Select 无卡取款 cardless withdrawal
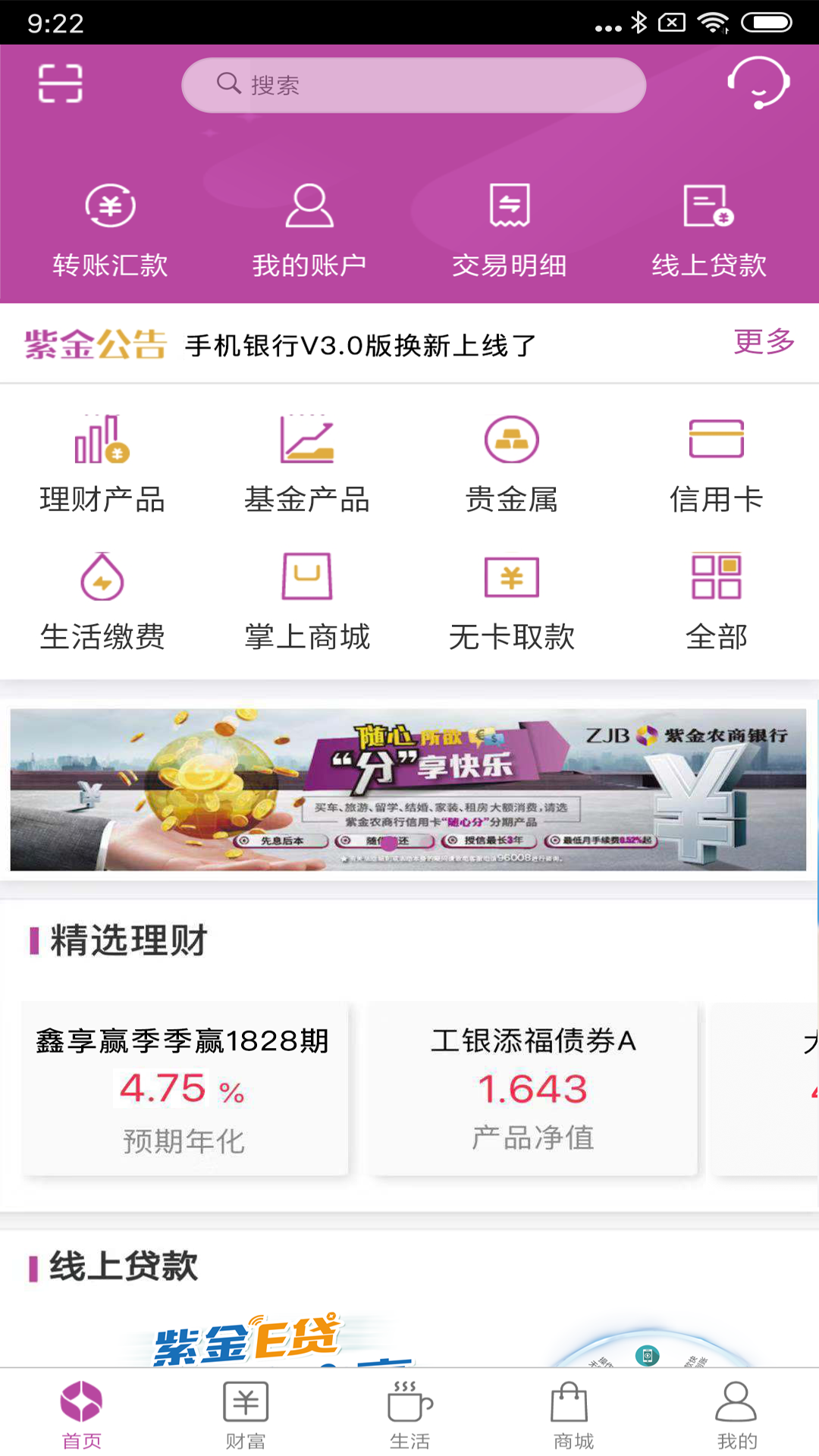 coord(512,601)
